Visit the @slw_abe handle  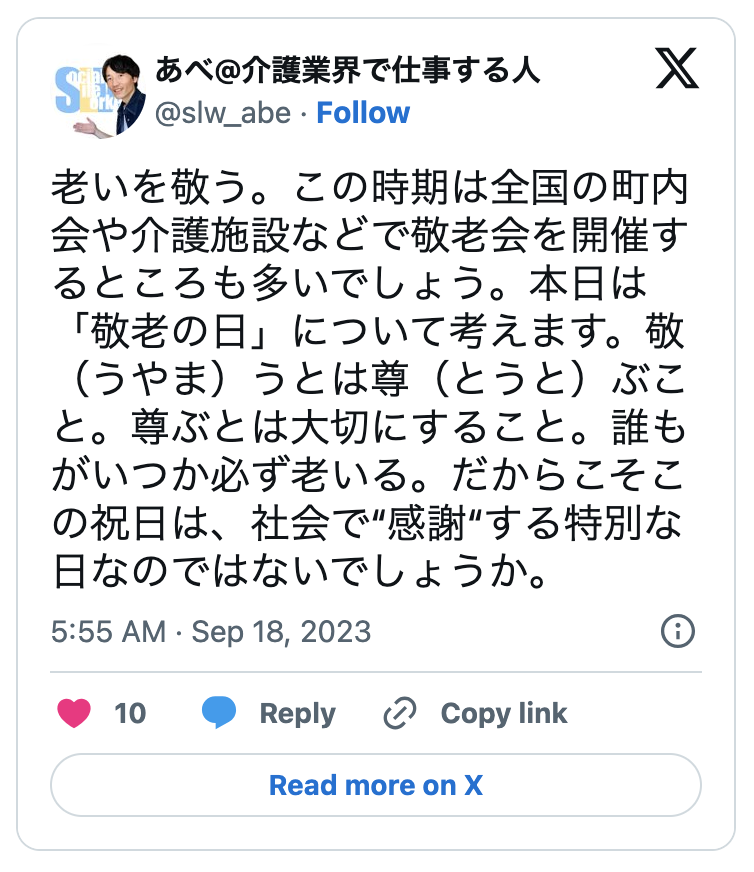pyautogui.click(x=223, y=113)
